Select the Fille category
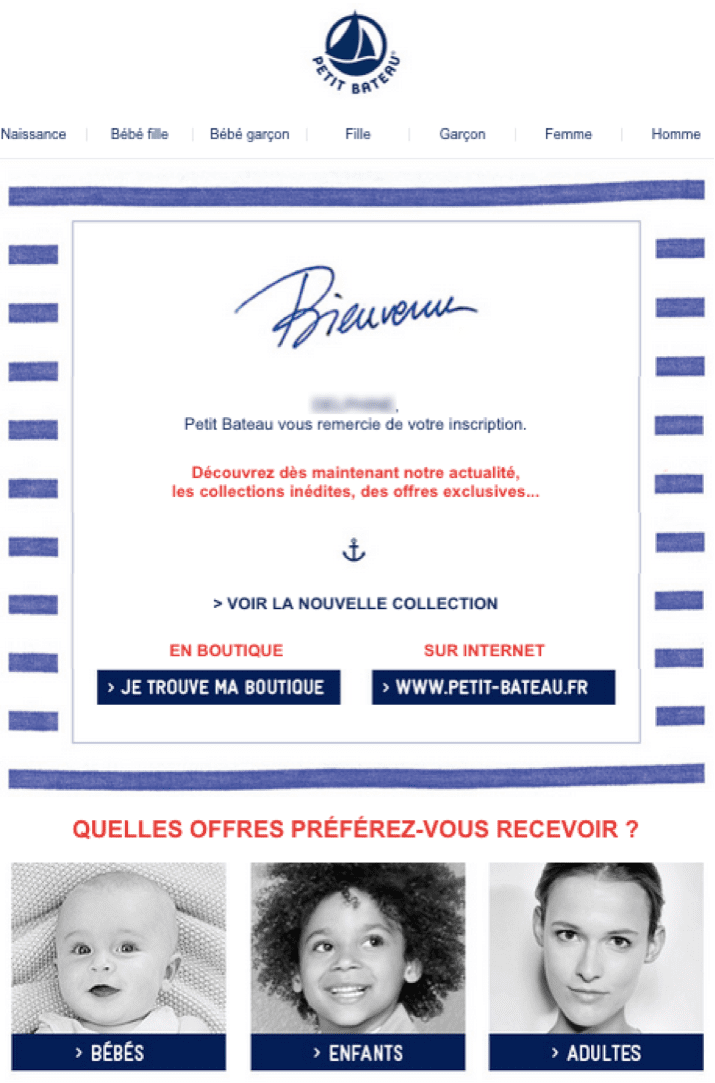Image resolution: width=715 pixels, height=1083 pixels. coord(357,134)
